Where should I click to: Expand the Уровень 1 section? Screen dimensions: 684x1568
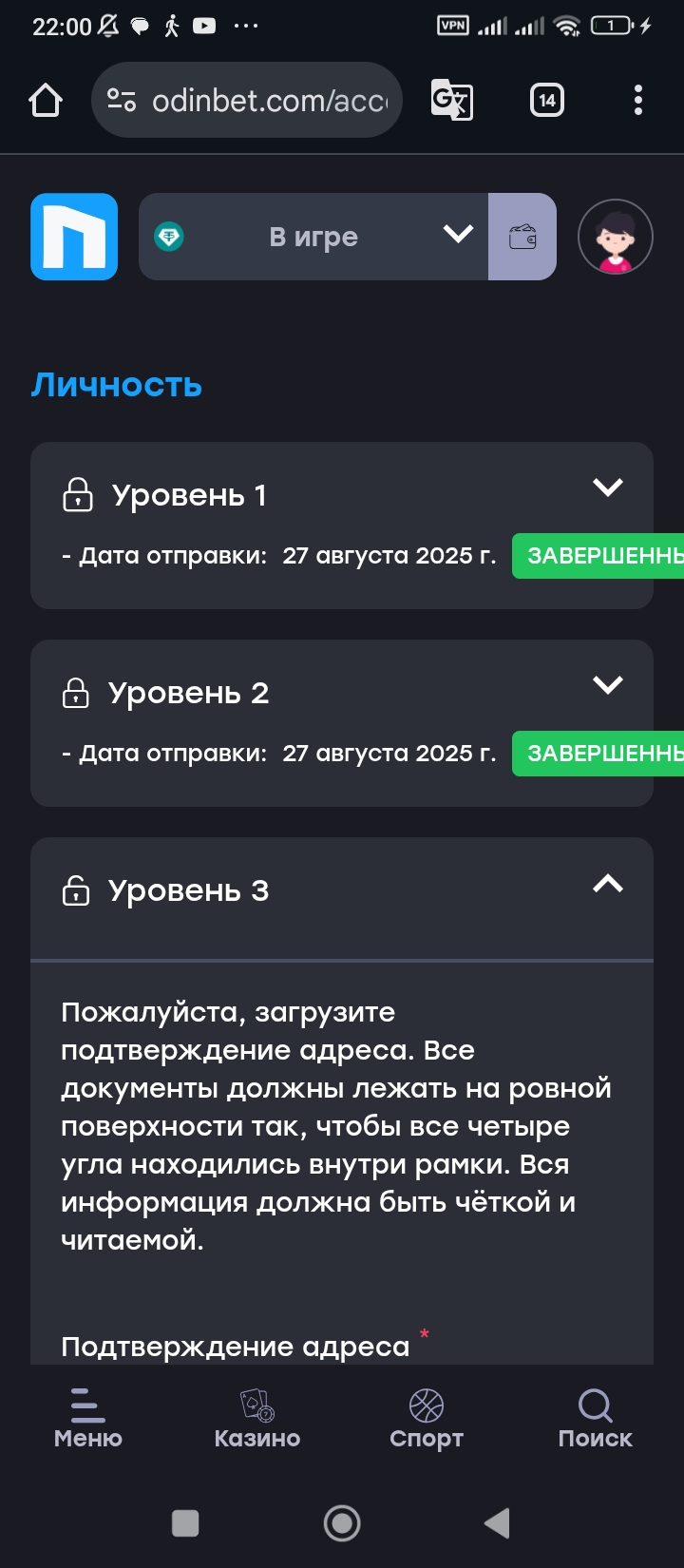click(x=607, y=488)
